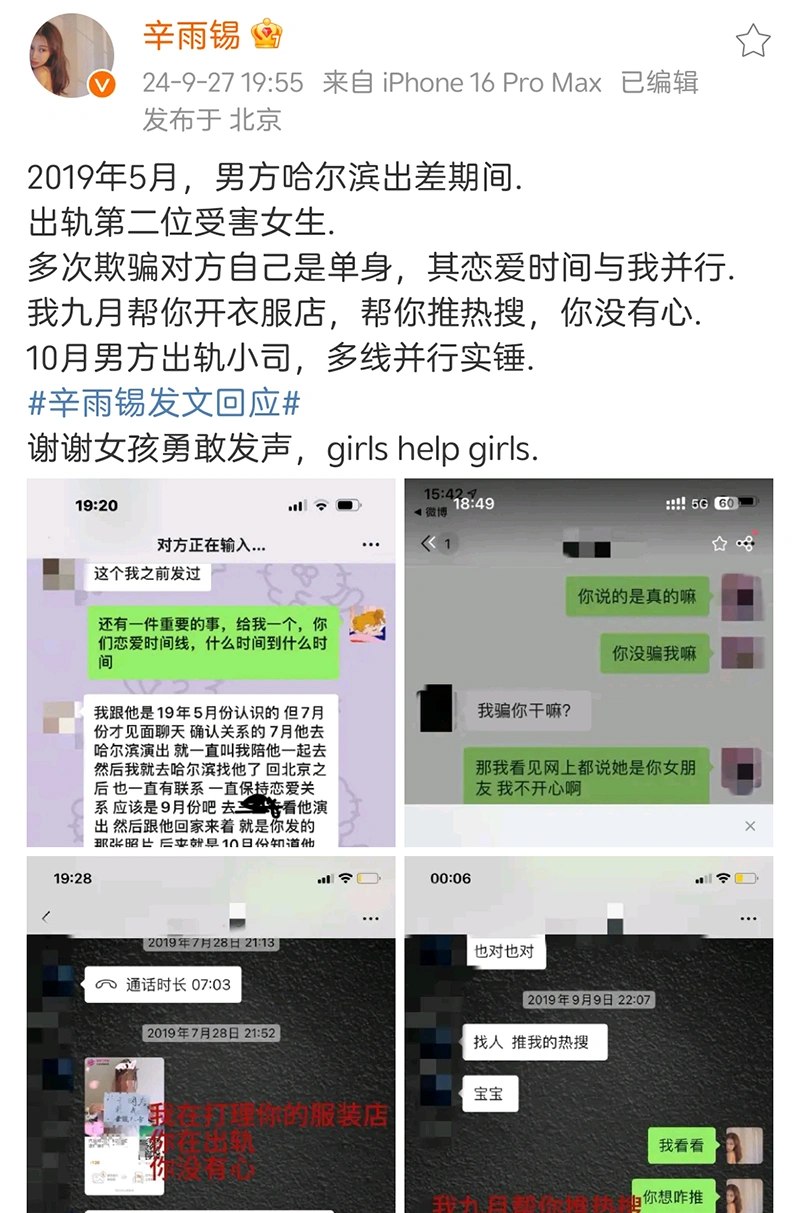View the fourth image with '找人 推我的热搜' chat

(x=588, y=1034)
